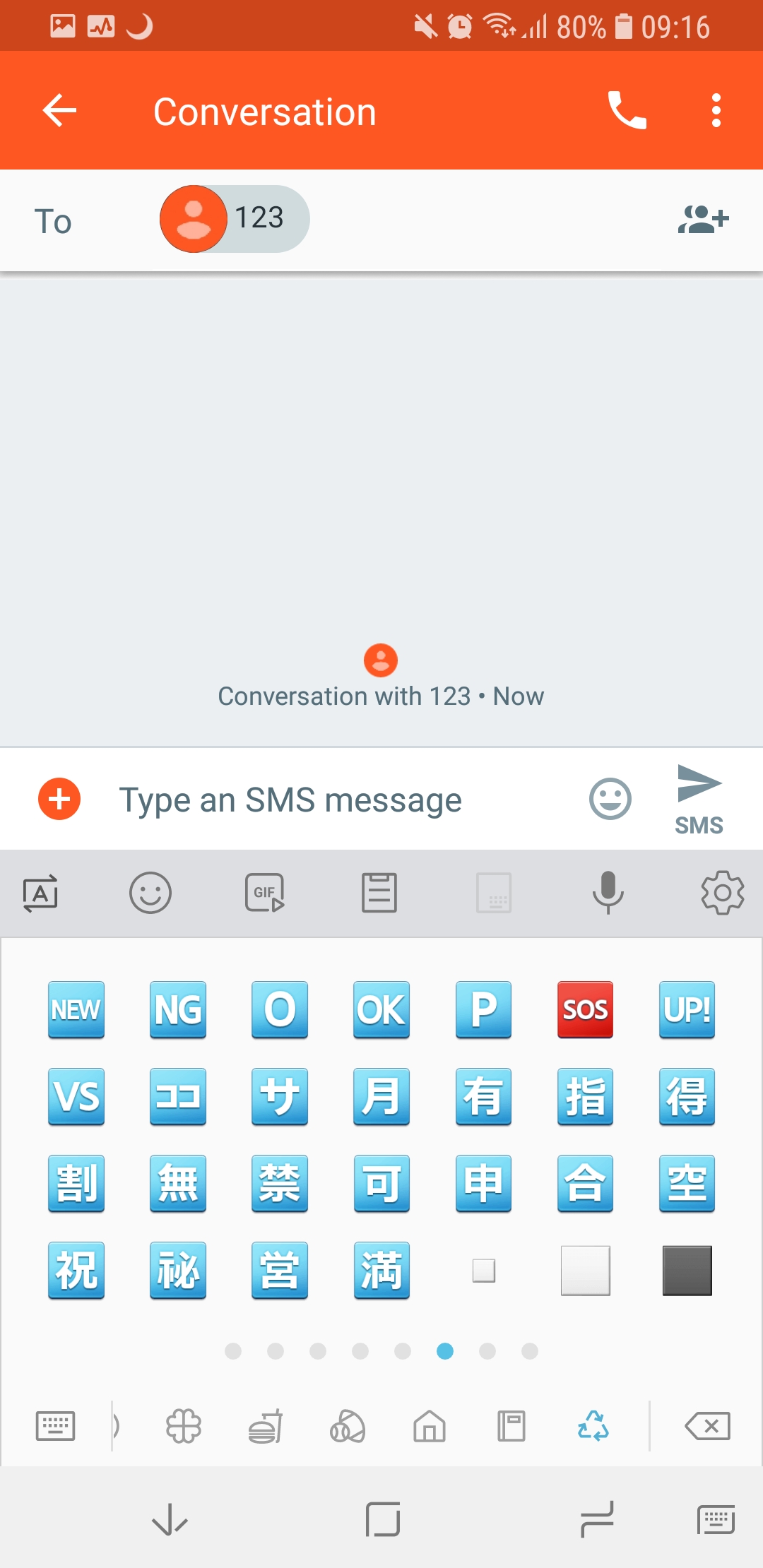Viewport: 763px width, 1568px height.
Task: Tap the orange plus attachment button
Action: pos(59,799)
